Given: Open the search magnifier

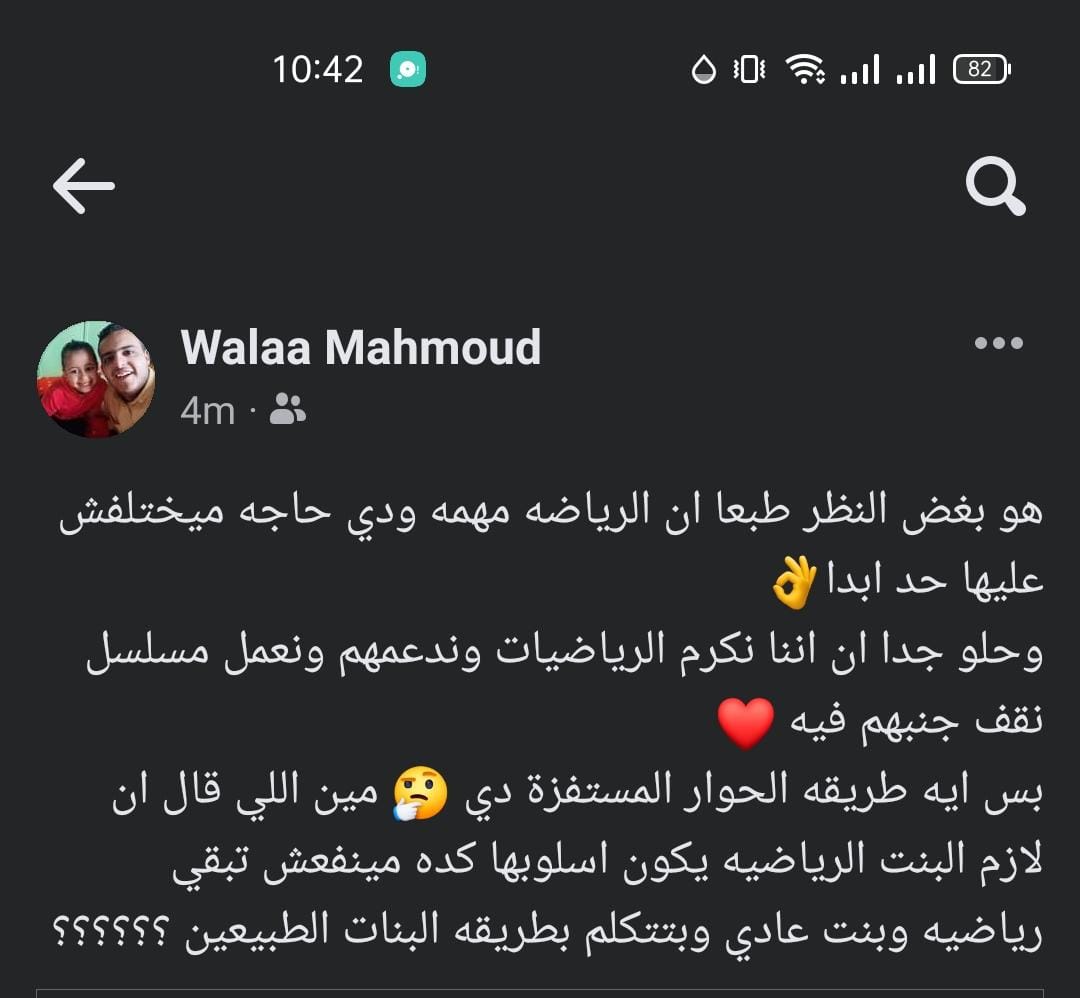Looking at the screenshot, I should 995,186.
